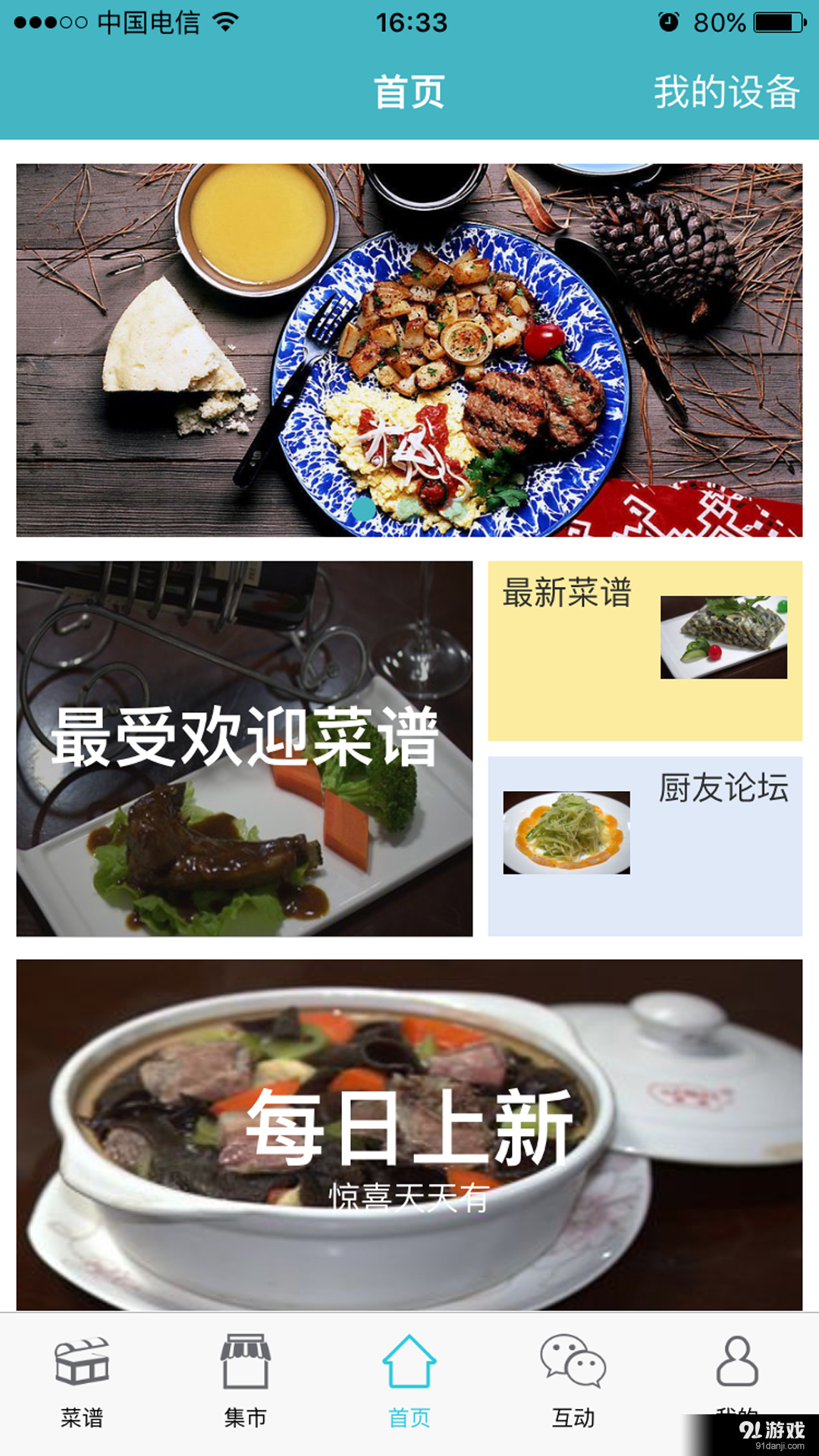Image resolution: width=819 pixels, height=1456 pixels.
Task: Open the food banner at the top
Action: coord(409,349)
